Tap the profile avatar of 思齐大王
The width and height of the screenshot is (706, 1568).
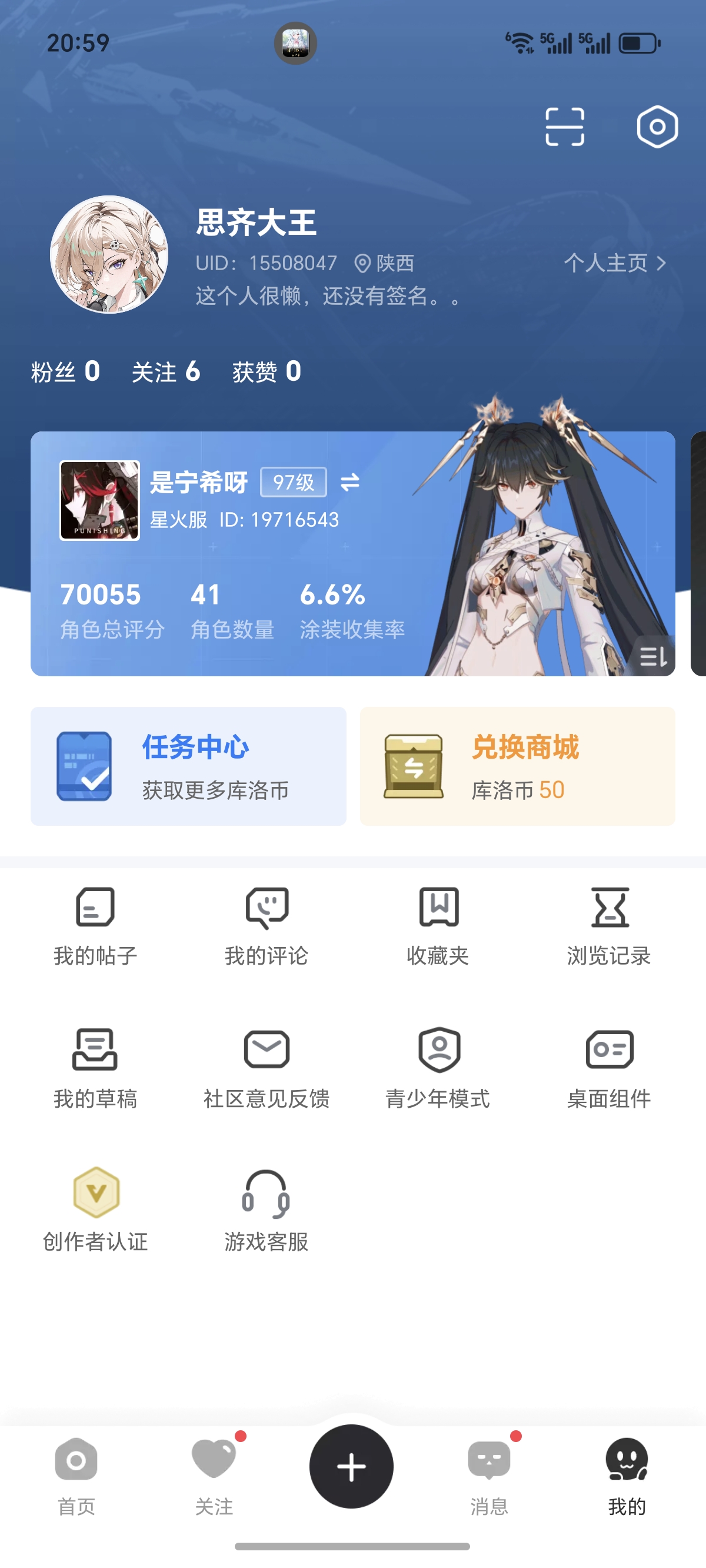pyautogui.click(x=109, y=254)
